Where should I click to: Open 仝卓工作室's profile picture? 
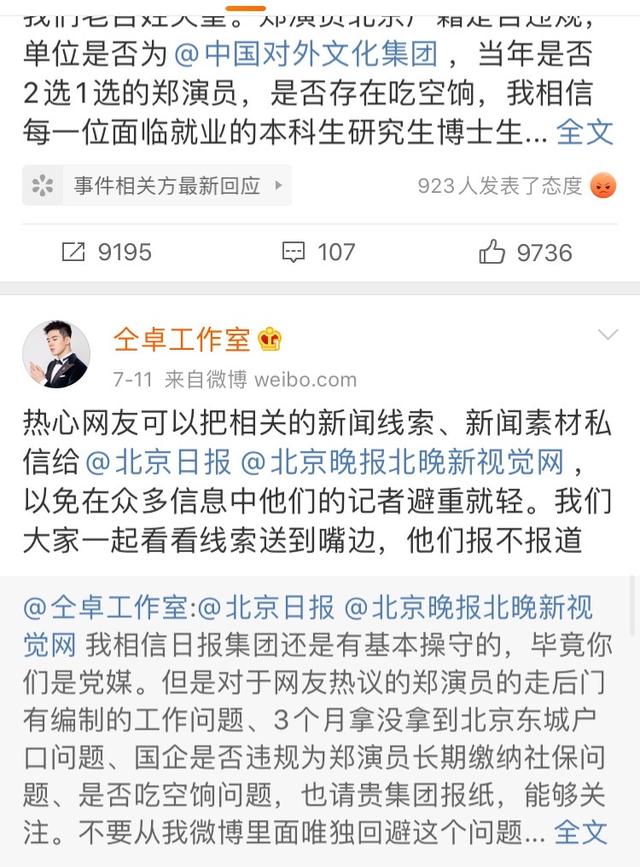tap(56, 354)
